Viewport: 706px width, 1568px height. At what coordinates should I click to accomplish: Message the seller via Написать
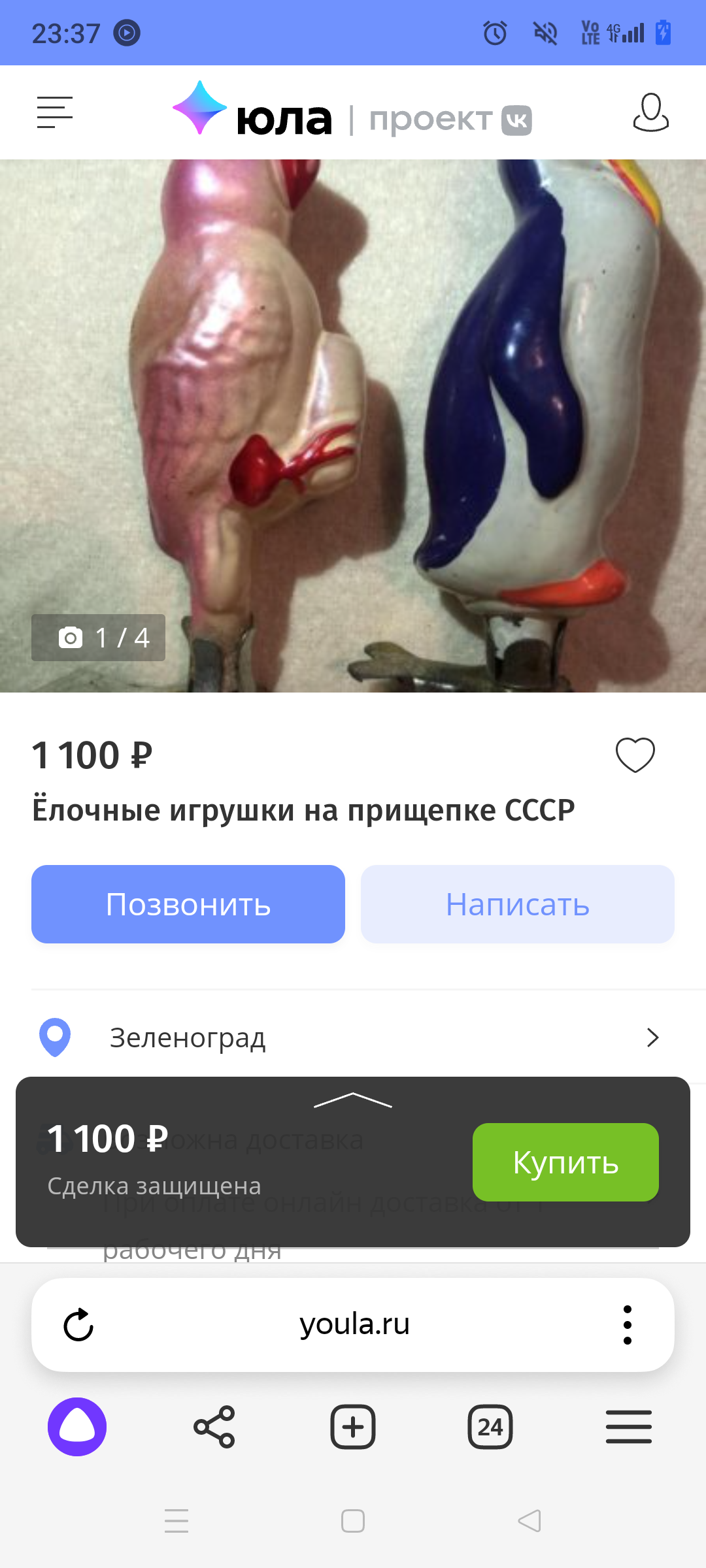pos(517,904)
